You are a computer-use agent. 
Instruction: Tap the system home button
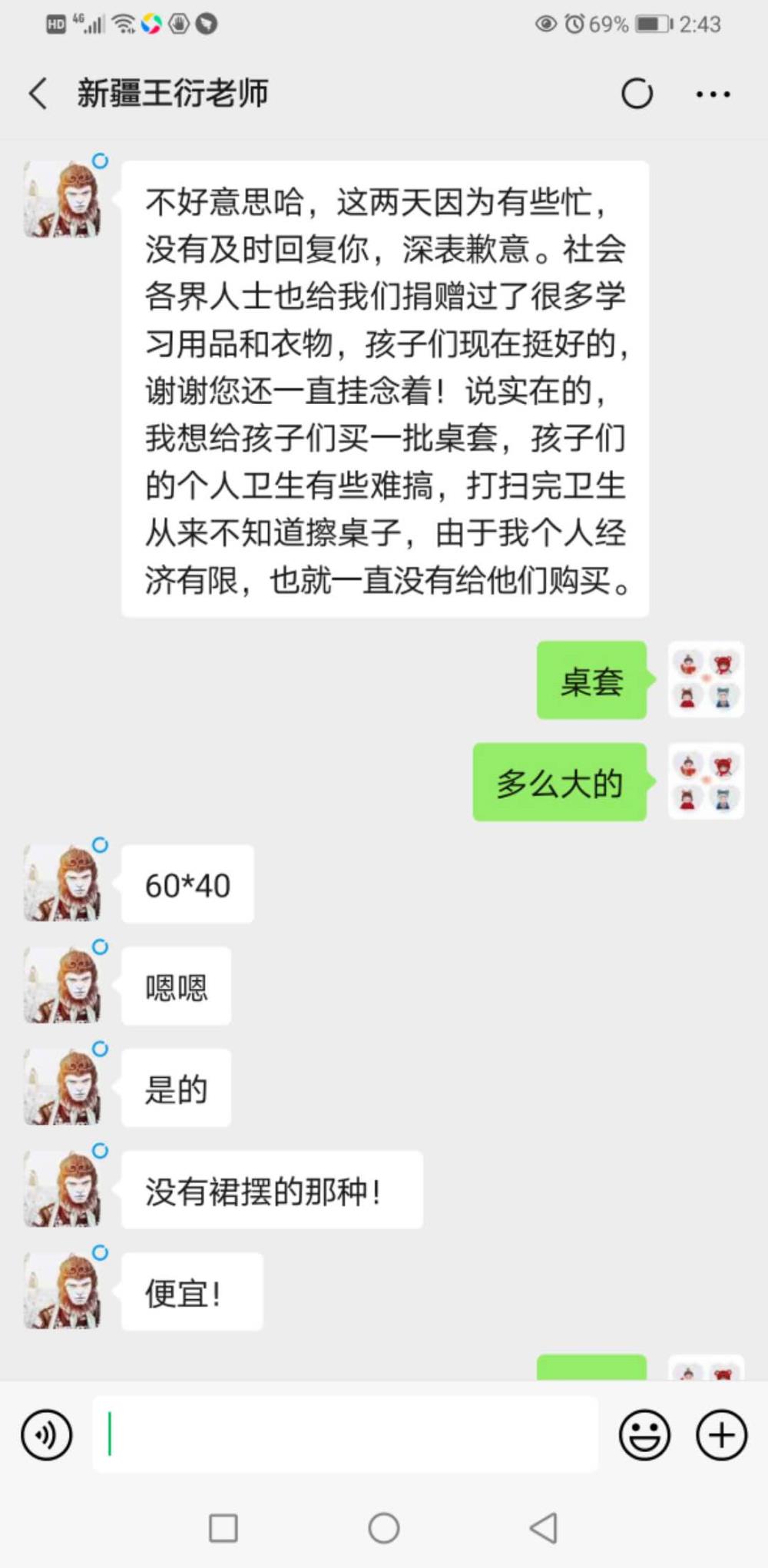pyautogui.click(x=384, y=1528)
